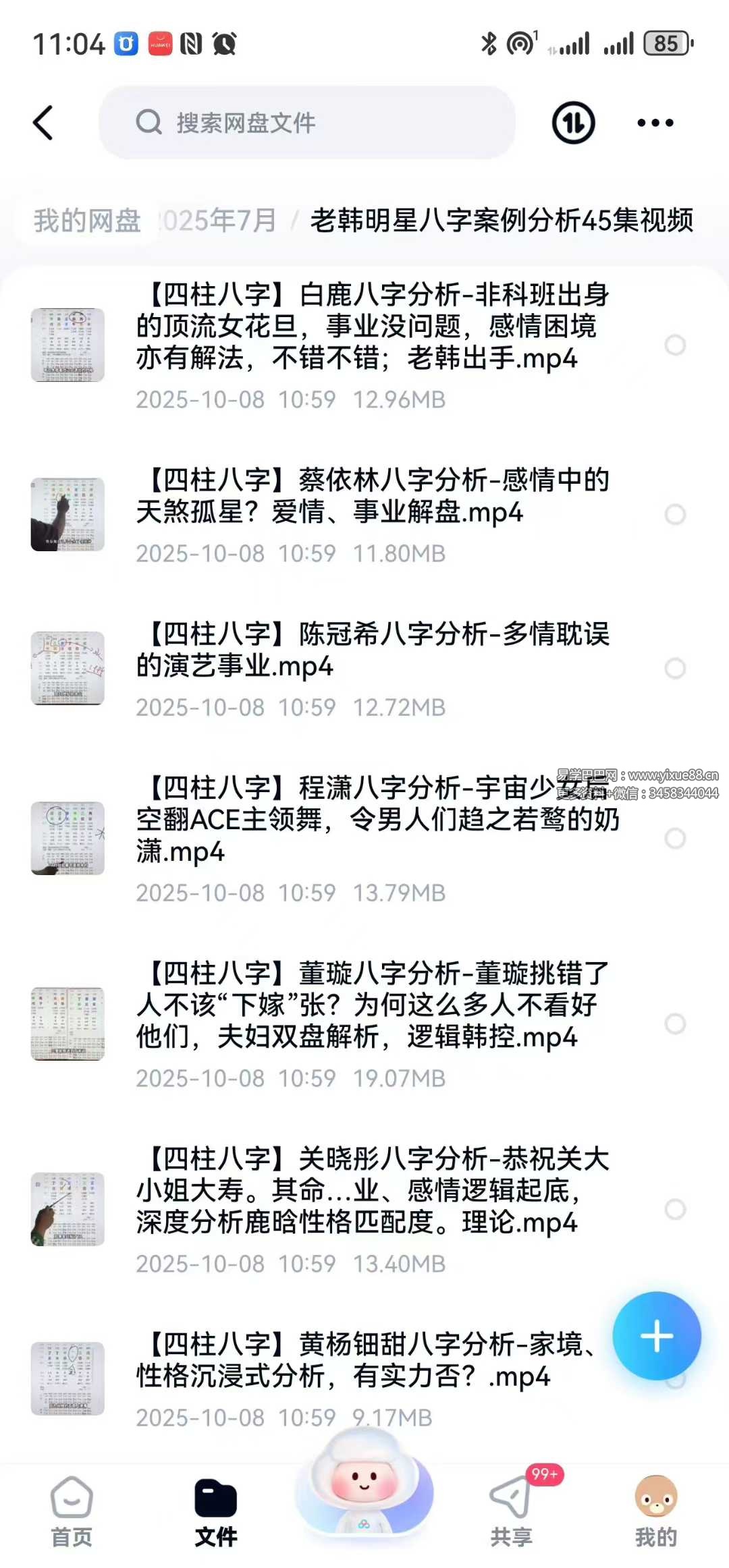Open the 白鹿八字分析 video file
This screenshot has height=1568, width=729.
(373, 327)
